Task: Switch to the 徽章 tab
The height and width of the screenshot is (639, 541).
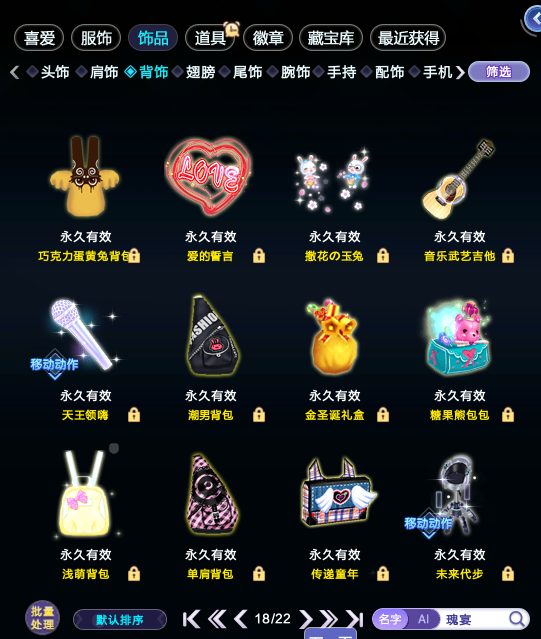Action: 268,38
